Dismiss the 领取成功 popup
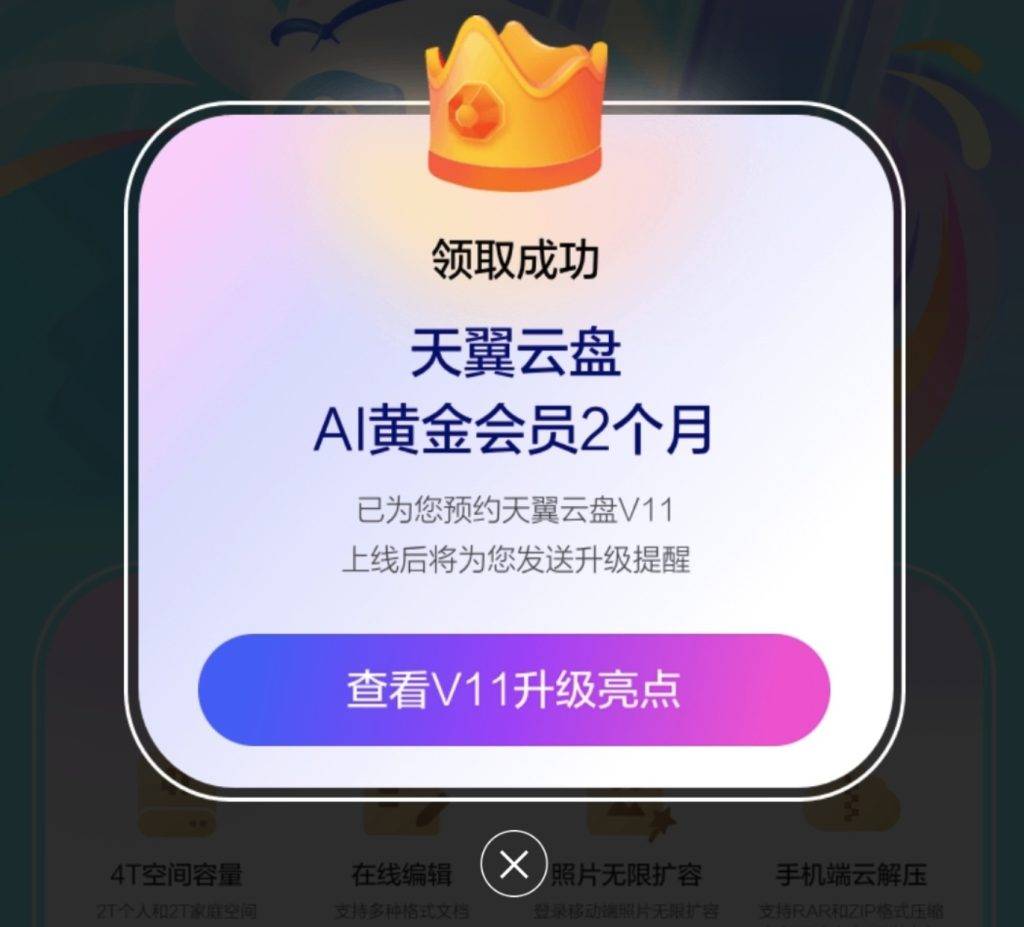 tap(514, 864)
